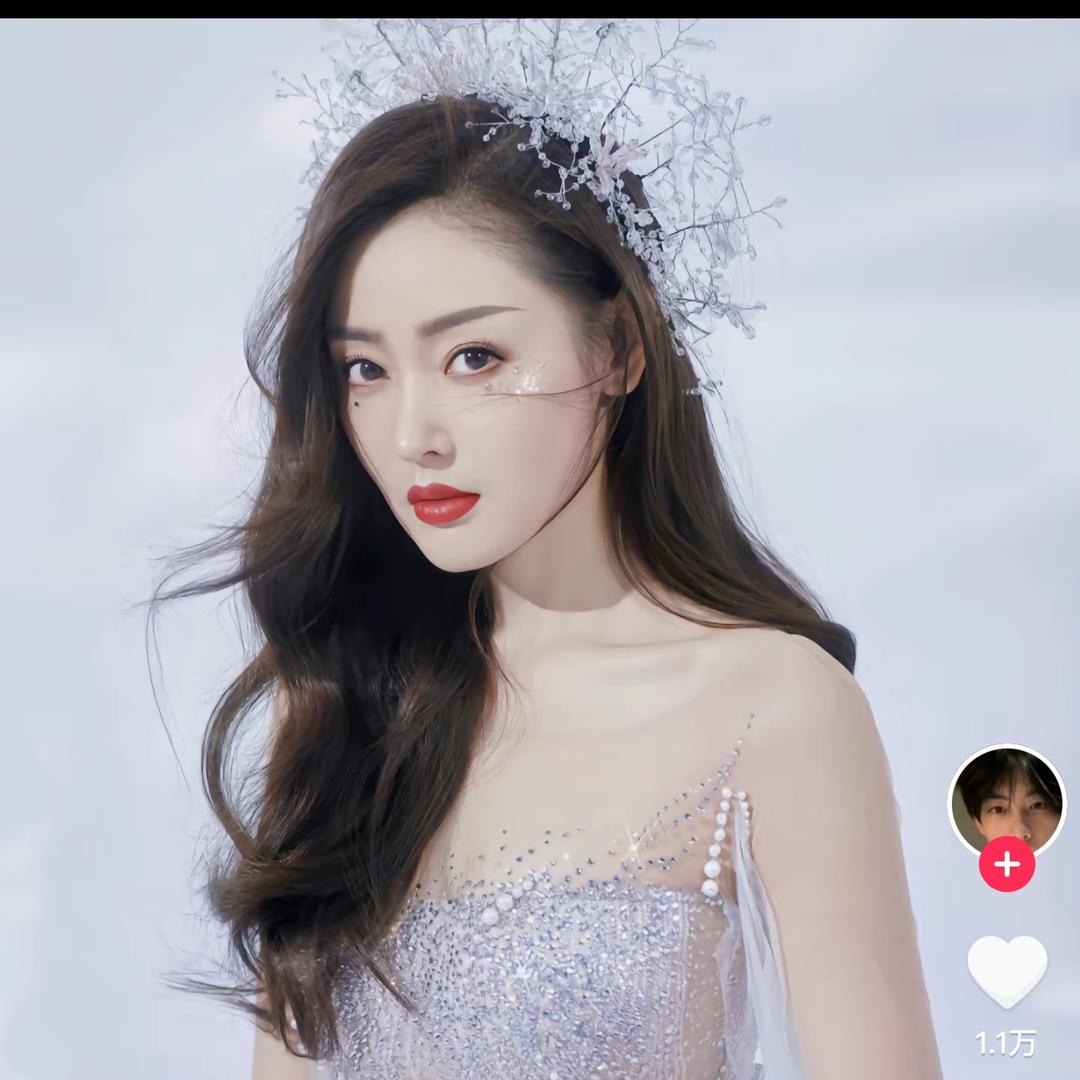The height and width of the screenshot is (1080, 1080).
Task: Open the creator's profile avatar
Action: (x=1006, y=800)
